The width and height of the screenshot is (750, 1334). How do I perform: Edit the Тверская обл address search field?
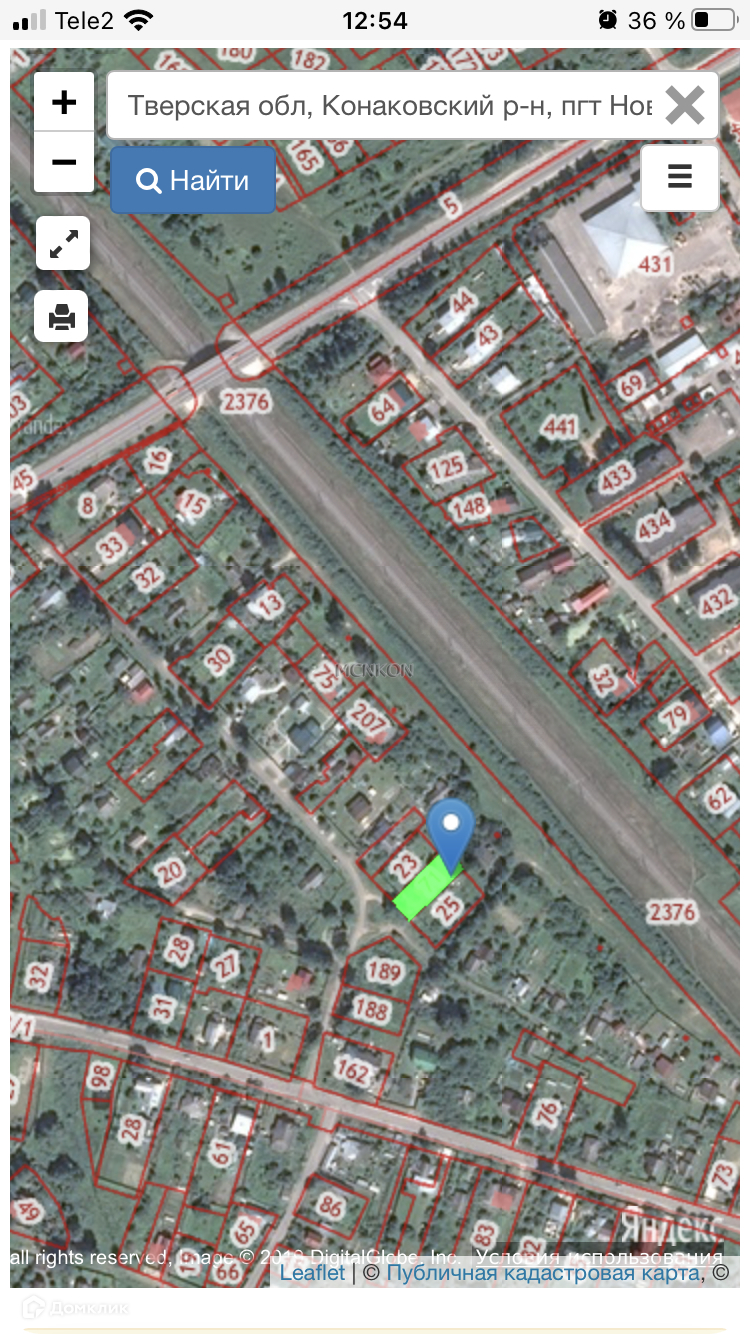click(x=390, y=105)
